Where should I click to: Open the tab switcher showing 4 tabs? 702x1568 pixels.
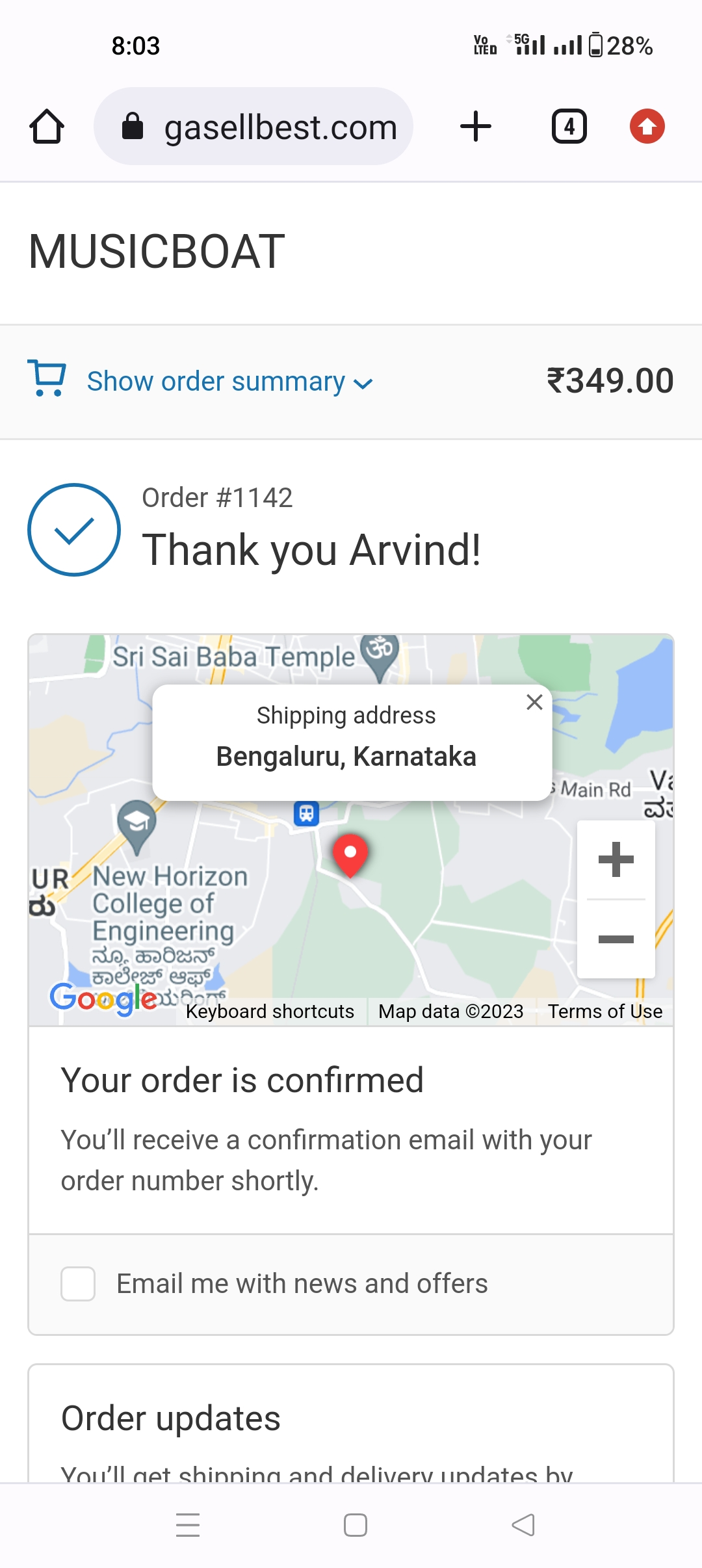pyautogui.click(x=569, y=126)
